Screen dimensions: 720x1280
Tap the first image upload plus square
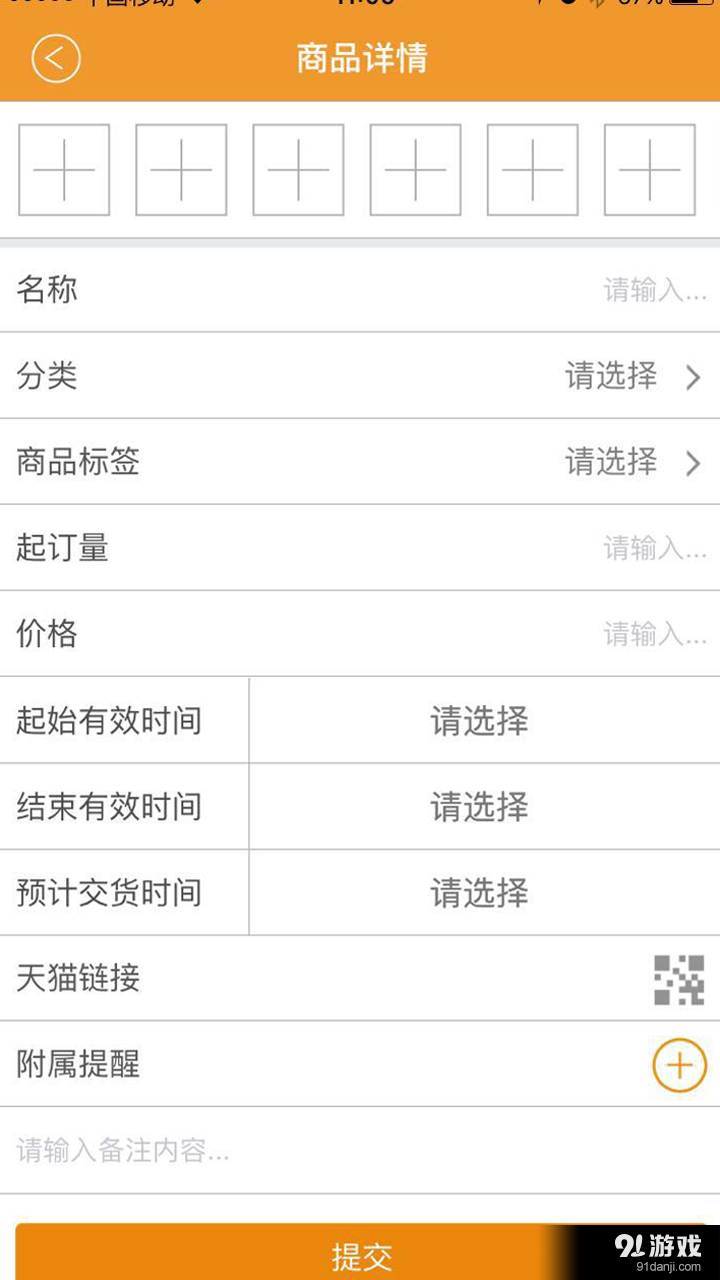[64, 169]
